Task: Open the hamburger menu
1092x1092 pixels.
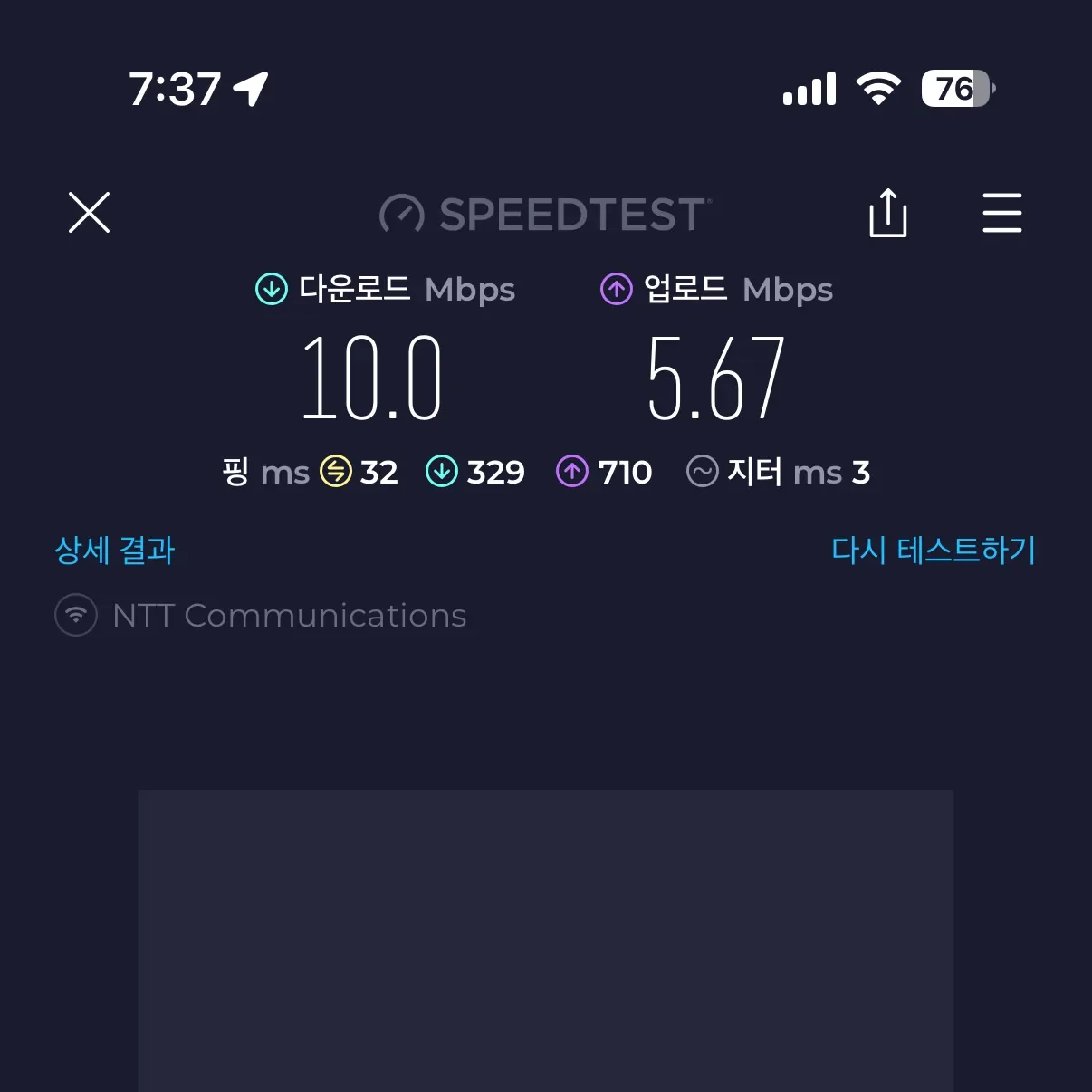Action: (1001, 213)
